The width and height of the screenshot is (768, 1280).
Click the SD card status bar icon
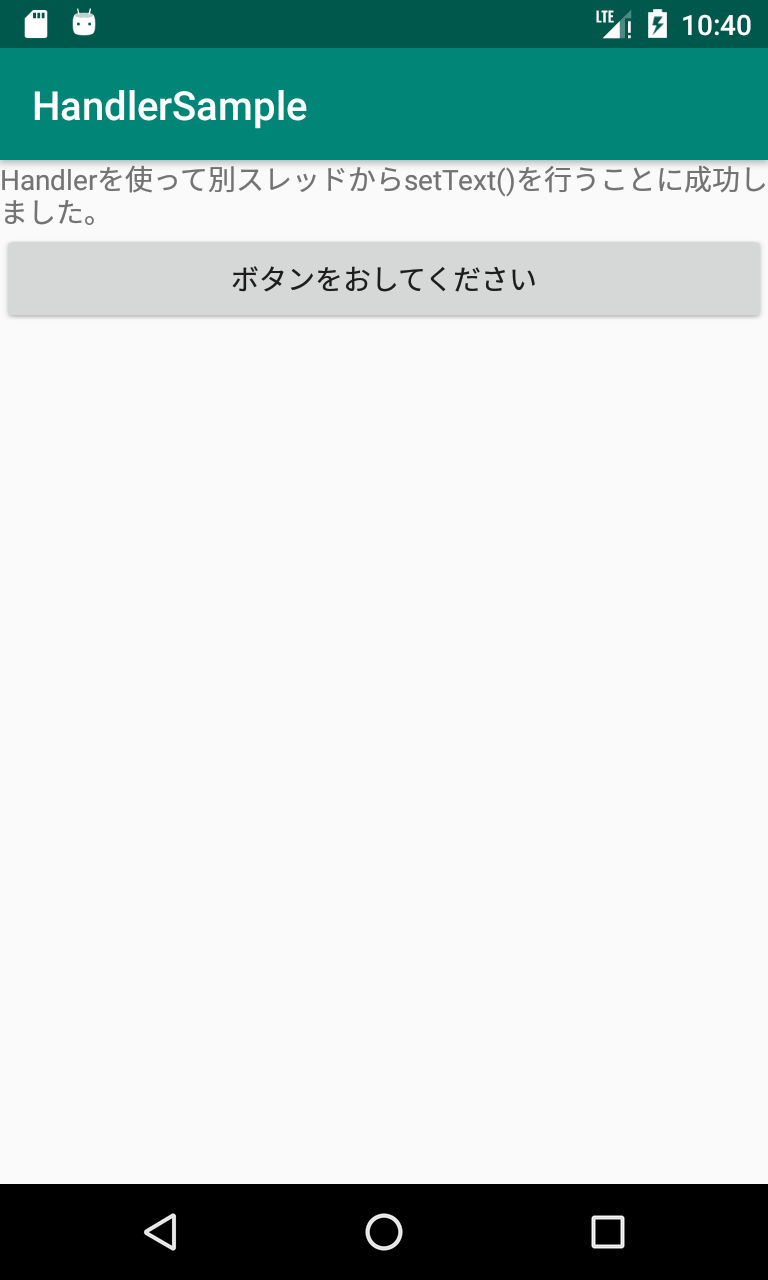(x=36, y=23)
